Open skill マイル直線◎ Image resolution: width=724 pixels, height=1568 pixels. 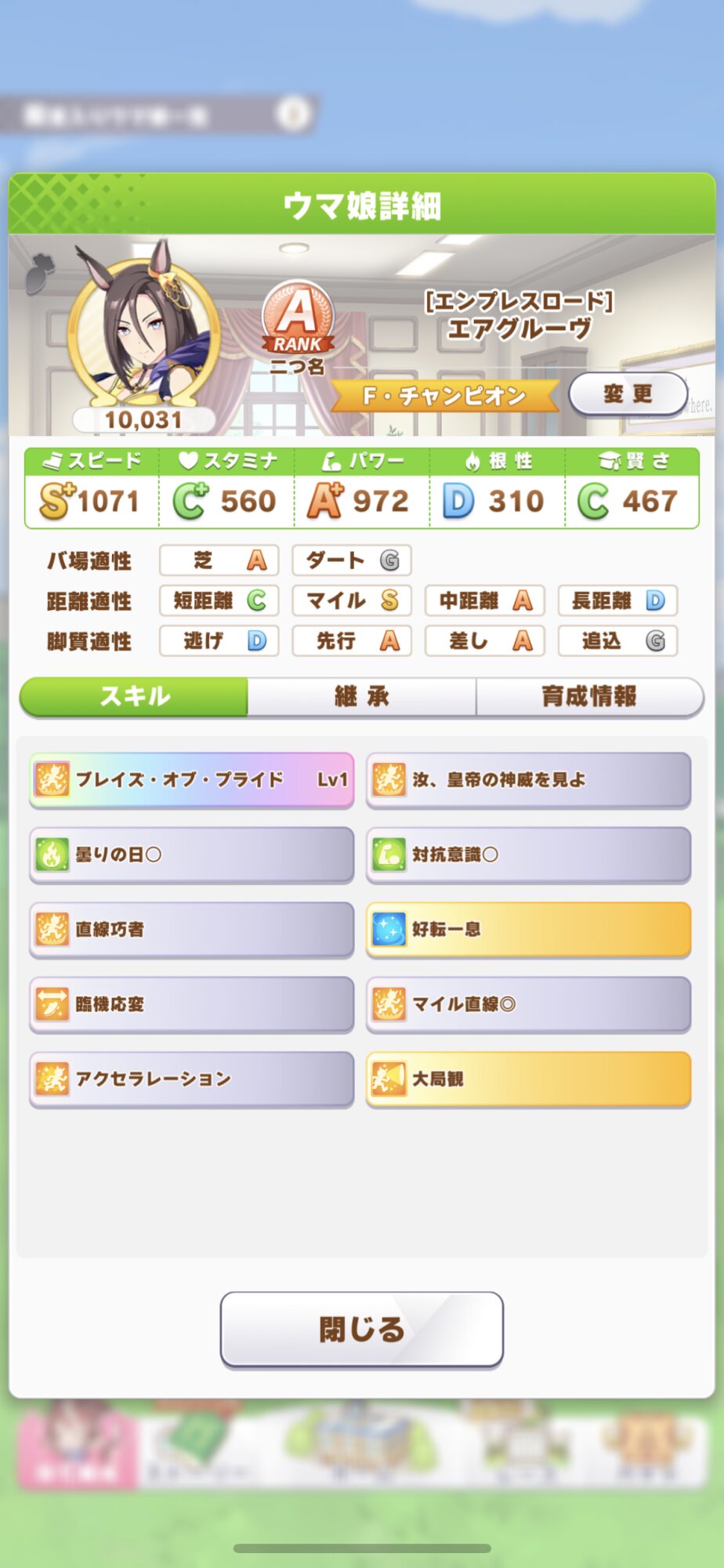pyautogui.click(x=528, y=1004)
